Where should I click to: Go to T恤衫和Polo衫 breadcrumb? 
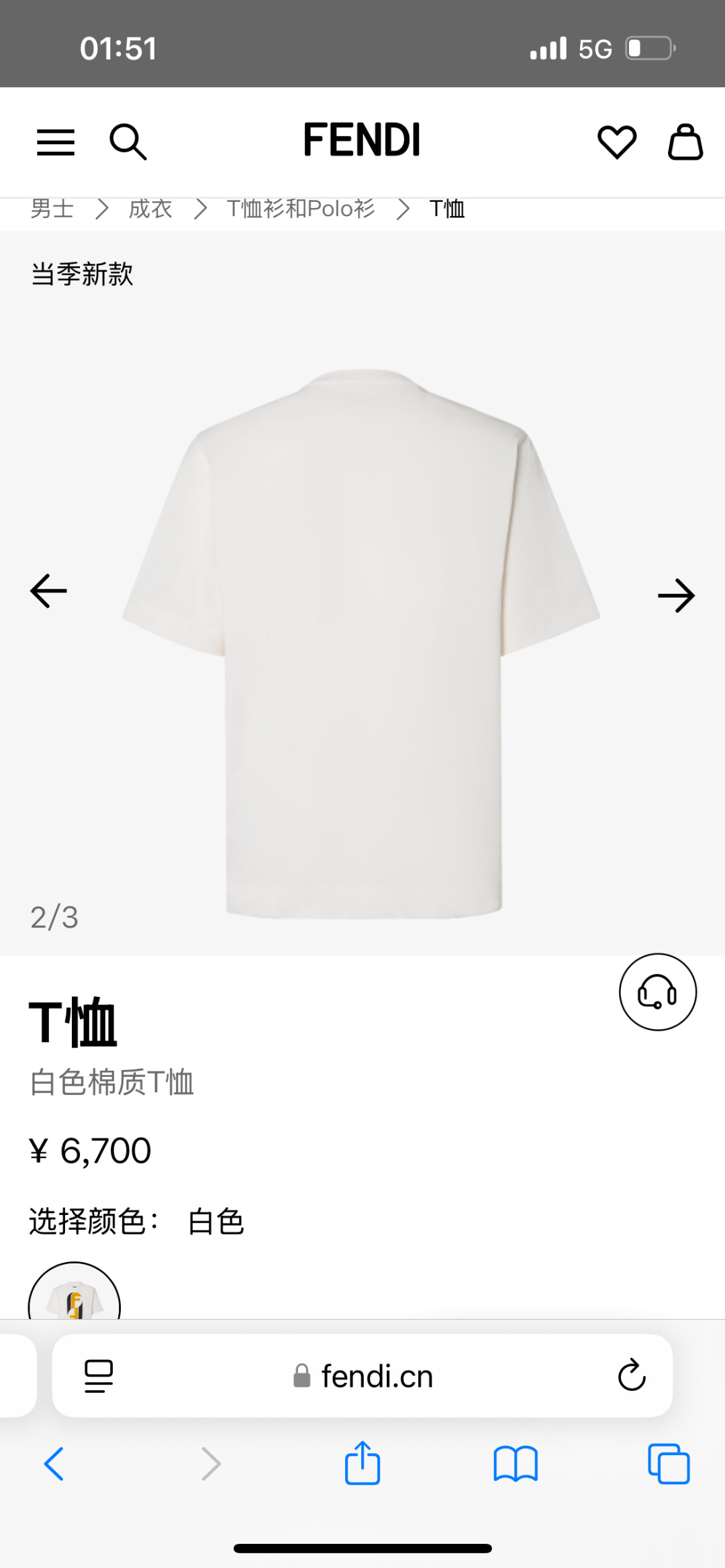click(301, 209)
